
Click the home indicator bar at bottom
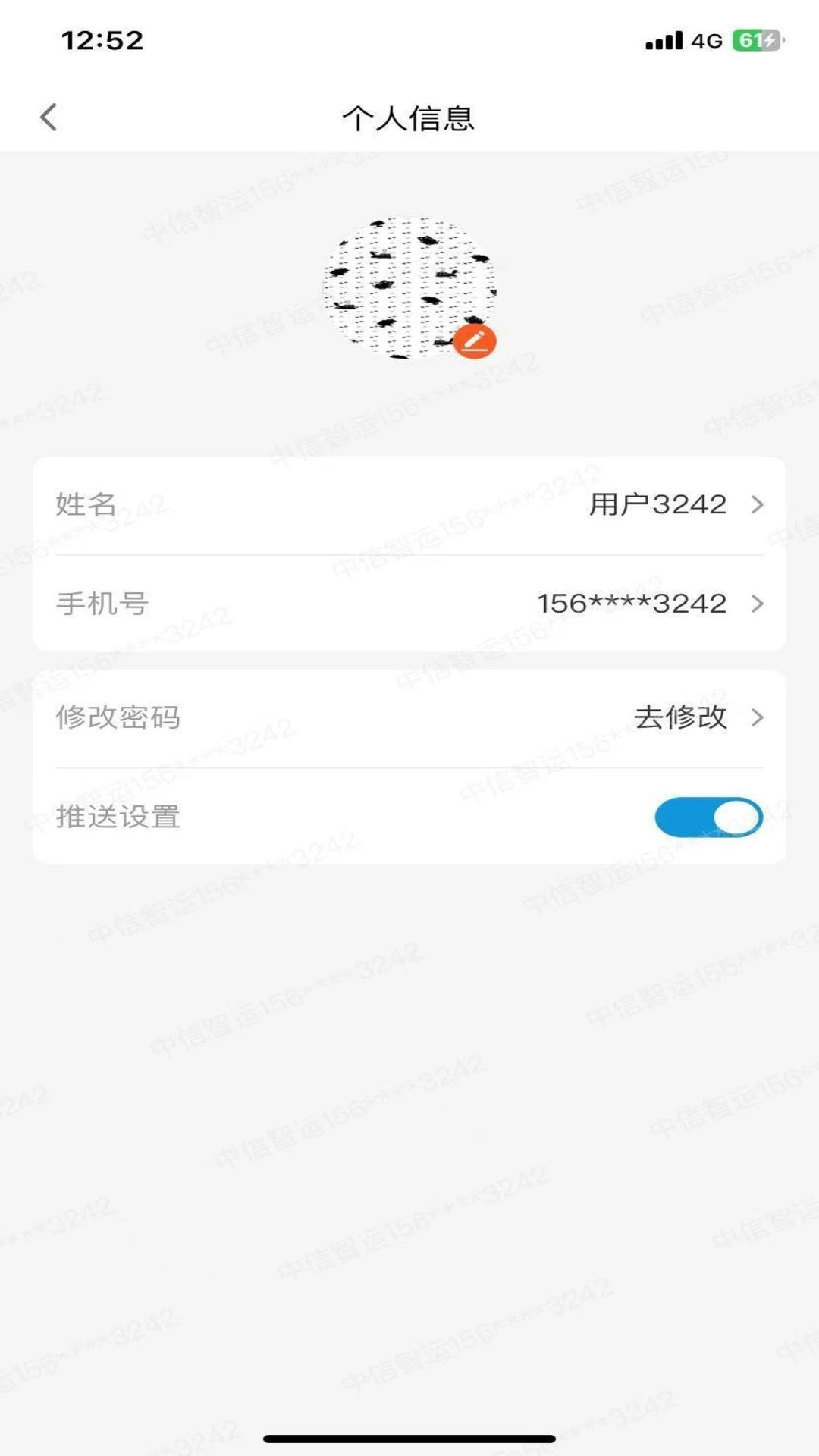pyautogui.click(x=409, y=1439)
